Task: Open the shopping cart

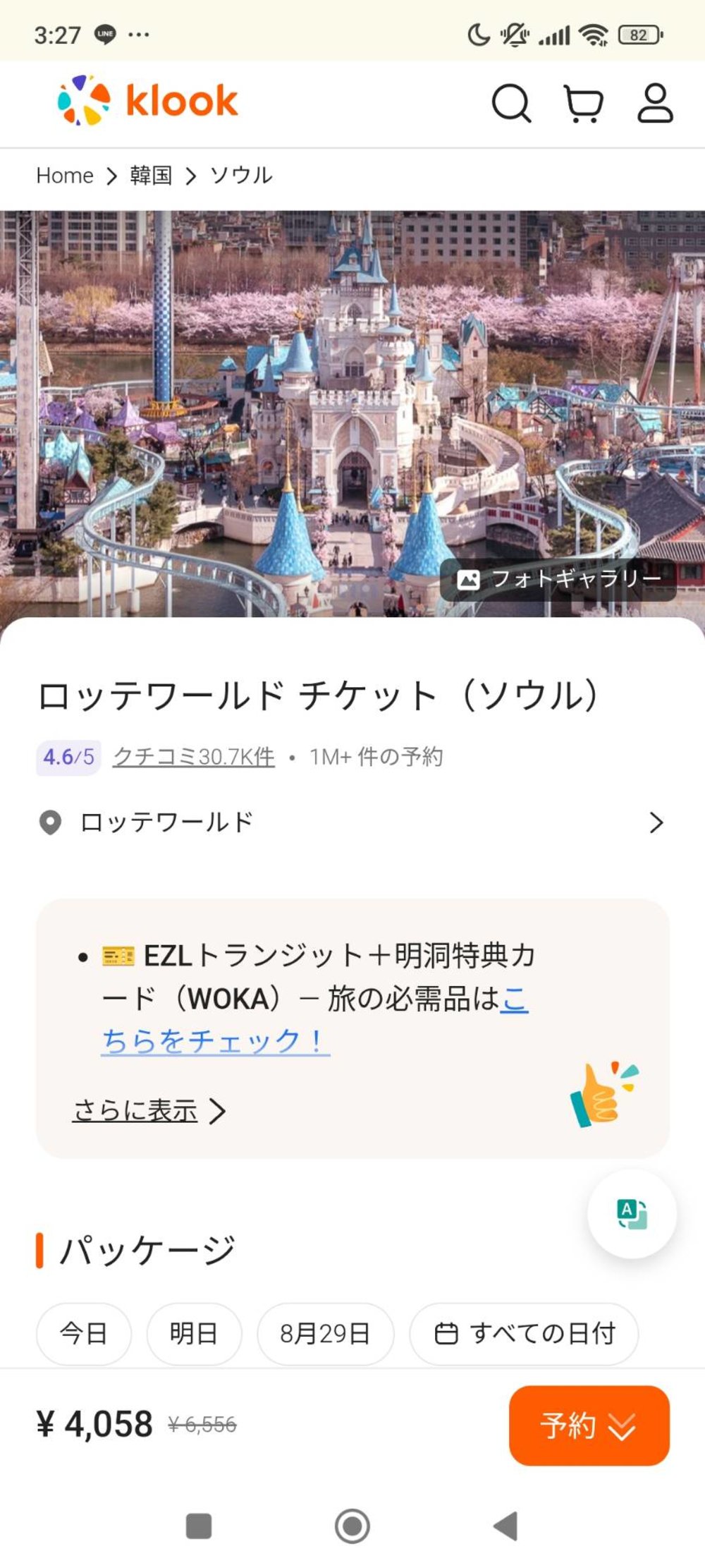Action: click(x=584, y=103)
